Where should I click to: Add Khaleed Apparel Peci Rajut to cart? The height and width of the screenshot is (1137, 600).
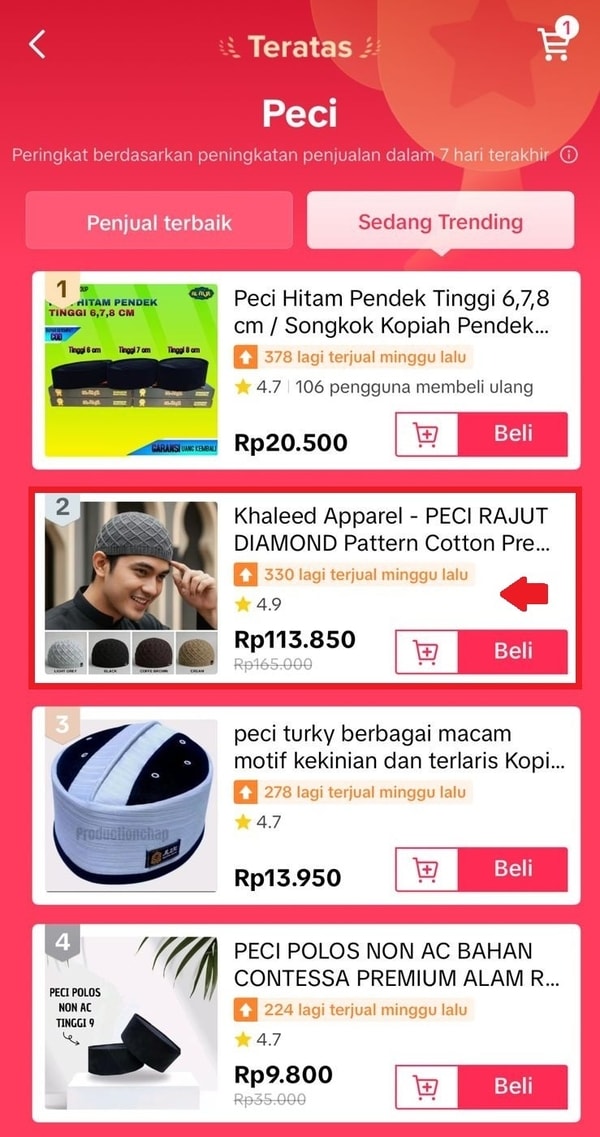(x=427, y=652)
